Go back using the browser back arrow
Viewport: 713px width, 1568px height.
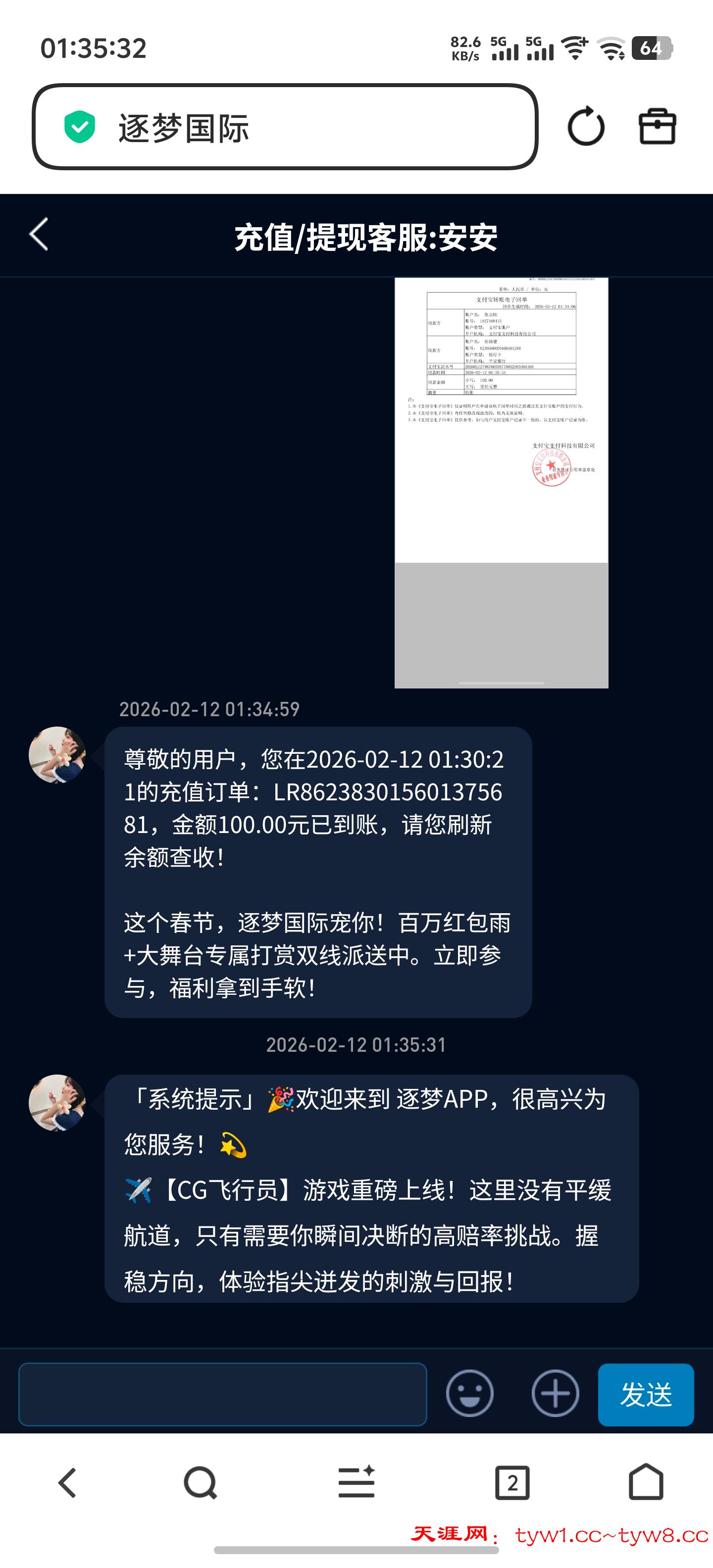(x=67, y=1483)
